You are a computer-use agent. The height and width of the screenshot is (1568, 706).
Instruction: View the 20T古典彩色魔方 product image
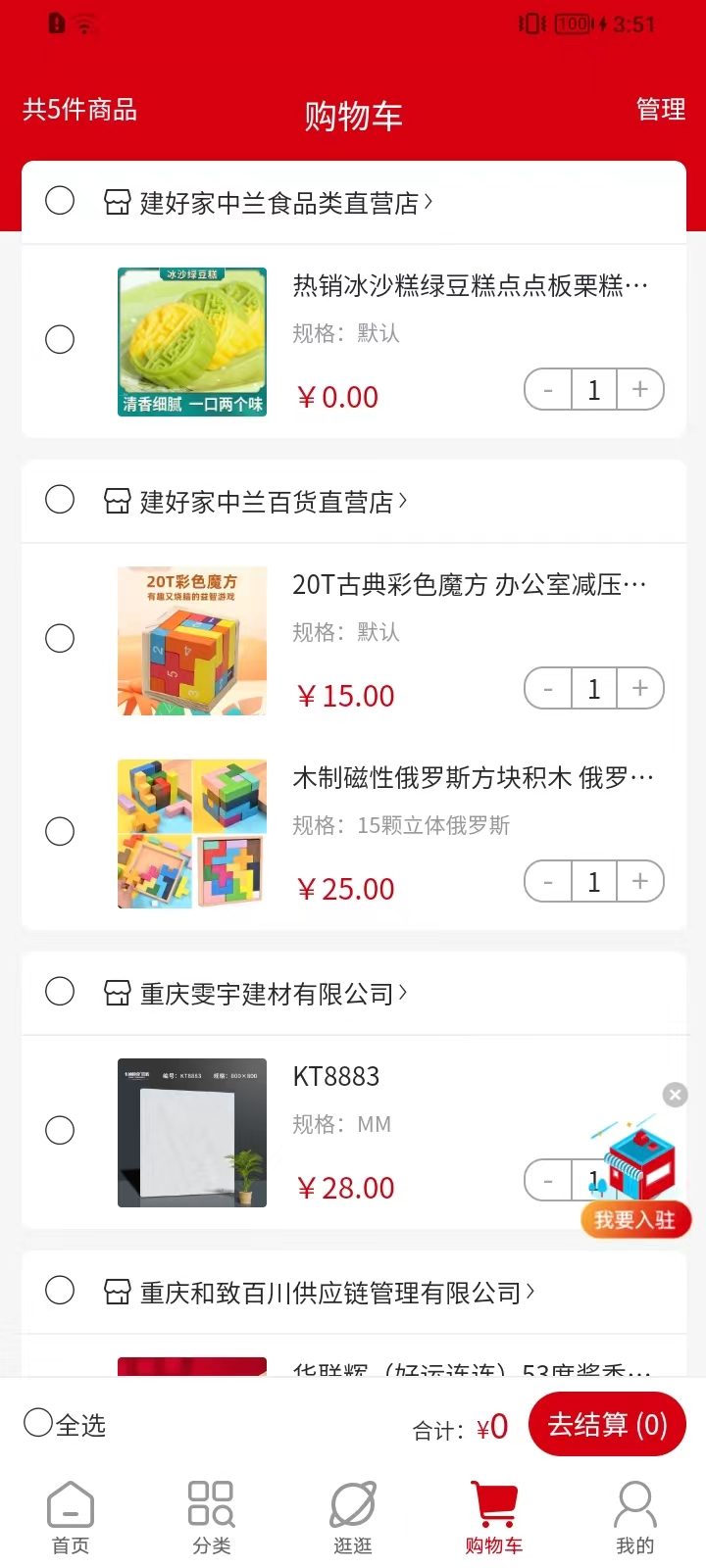(x=192, y=640)
